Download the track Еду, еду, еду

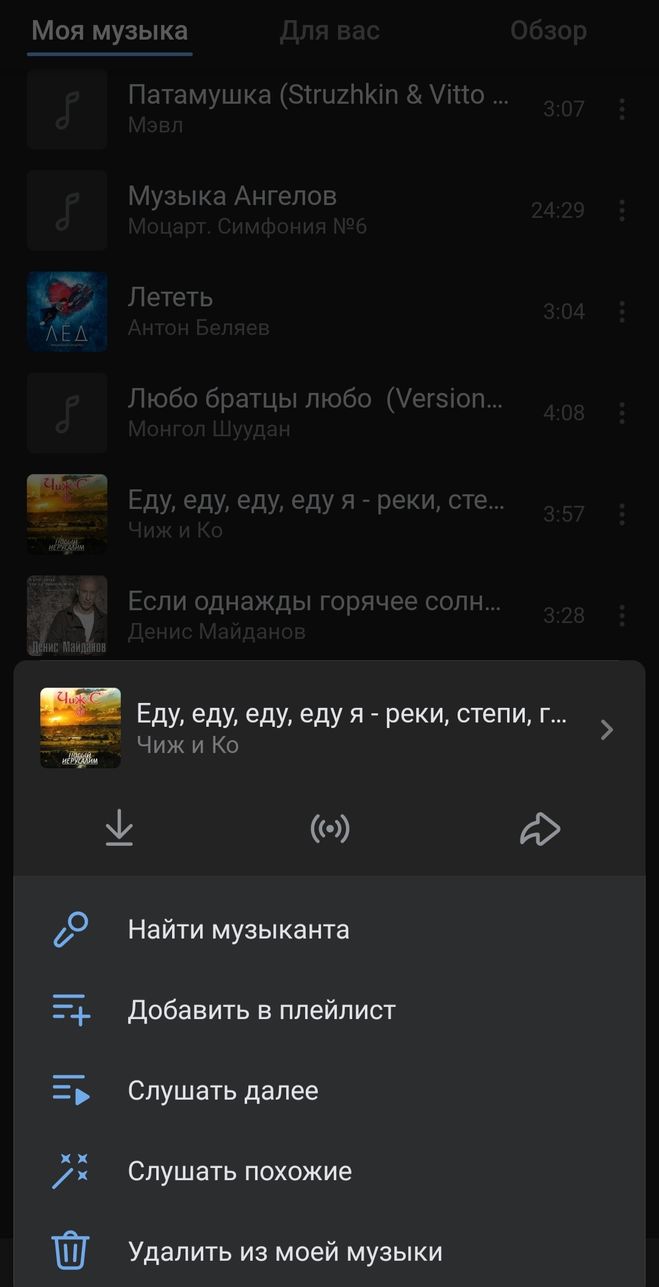pyautogui.click(x=119, y=829)
